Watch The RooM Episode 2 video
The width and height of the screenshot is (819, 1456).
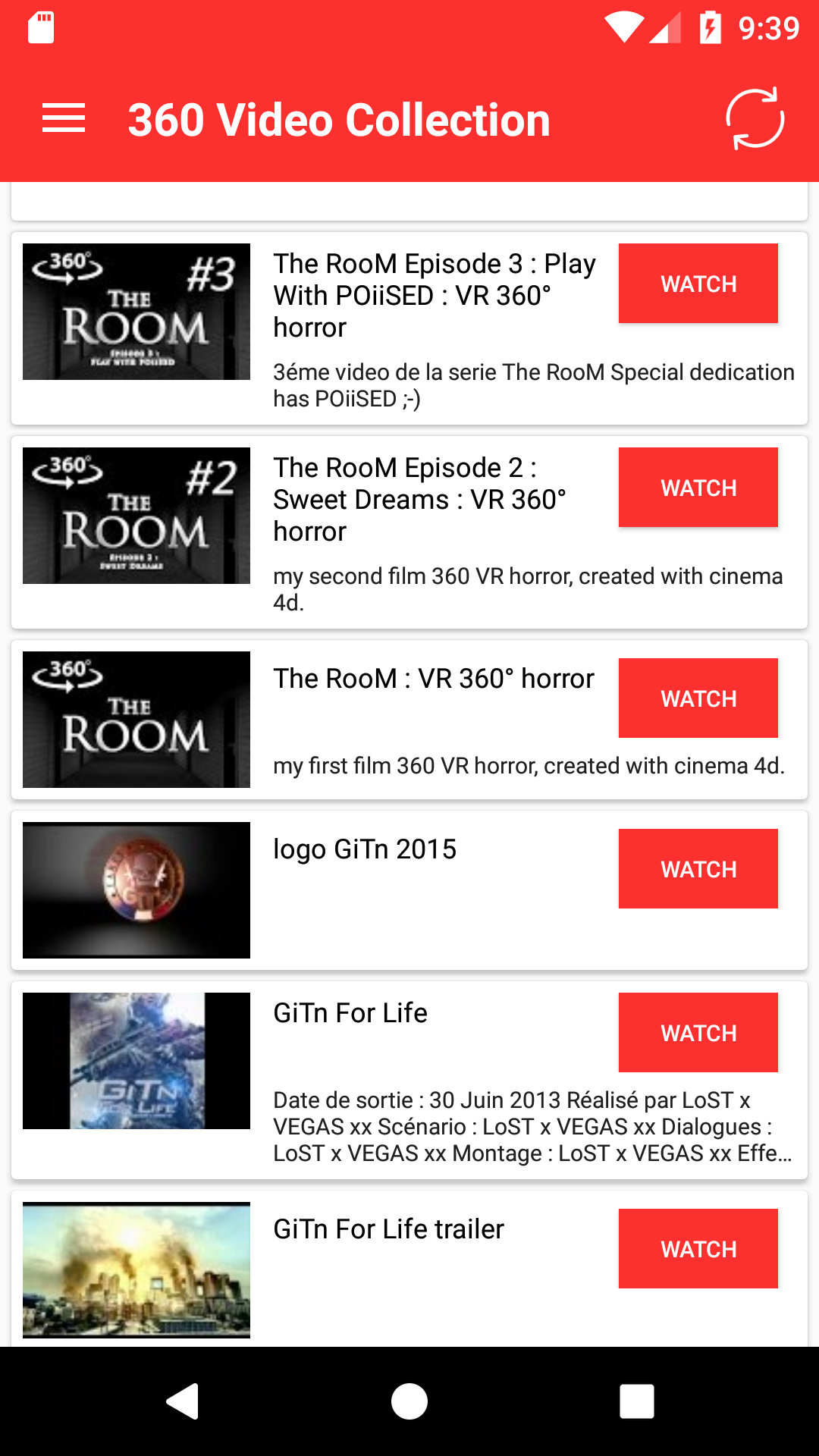(698, 488)
